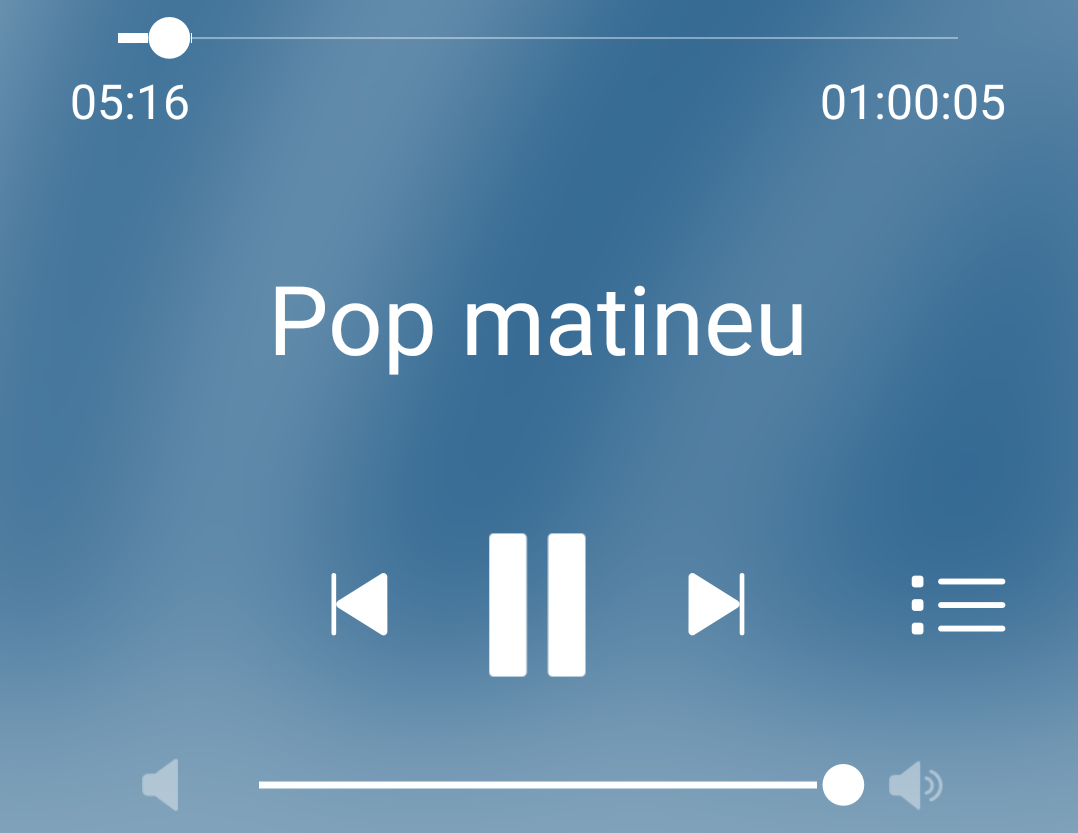
Task: Lower volume with the quiet speaker icon
Action: pos(161,784)
